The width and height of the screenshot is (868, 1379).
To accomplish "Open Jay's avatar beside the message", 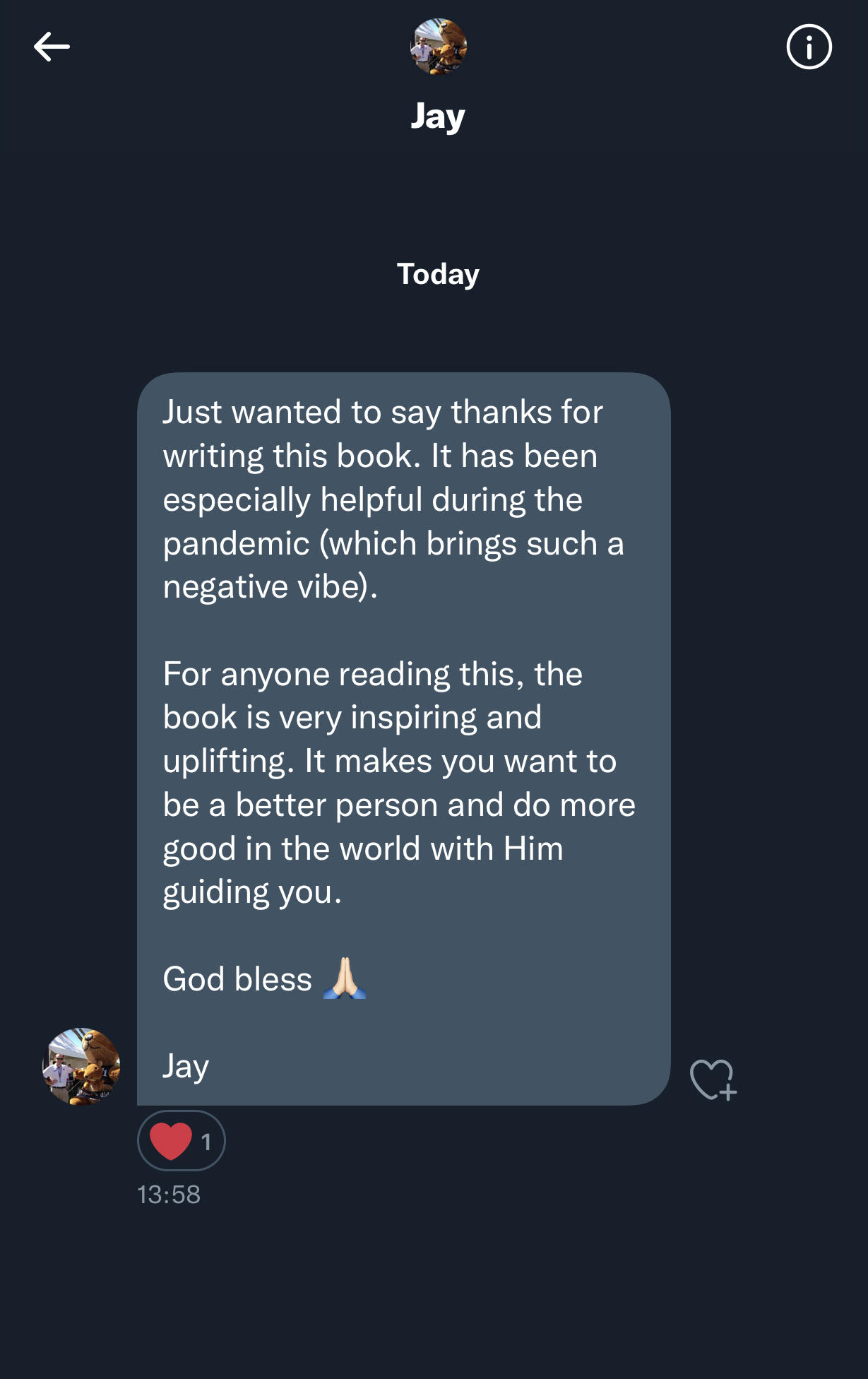I will [81, 1066].
